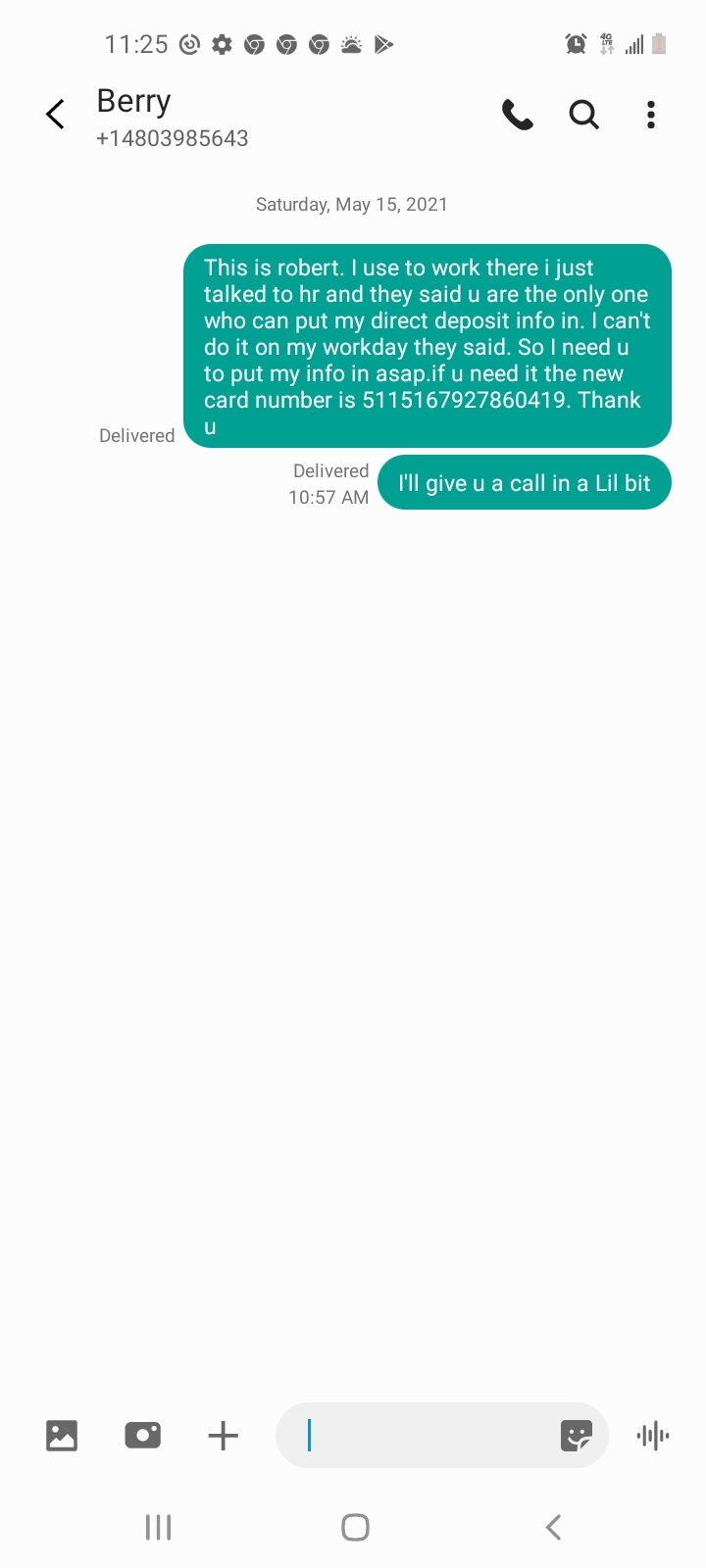Image resolution: width=706 pixels, height=1568 pixels.
Task: Record a voice message
Action: pyautogui.click(x=653, y=1436)
